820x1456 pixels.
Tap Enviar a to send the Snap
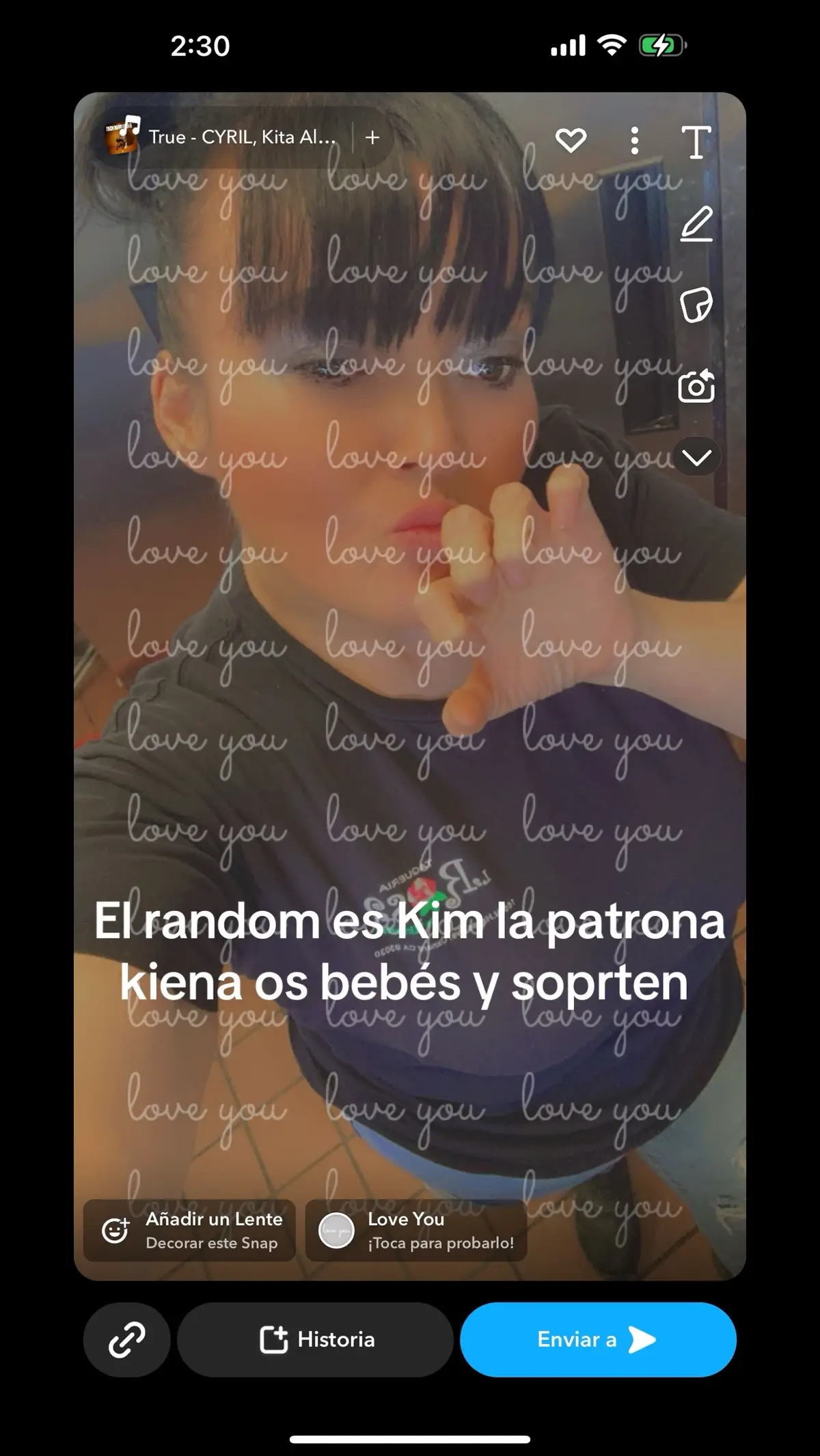(598, 1339)
